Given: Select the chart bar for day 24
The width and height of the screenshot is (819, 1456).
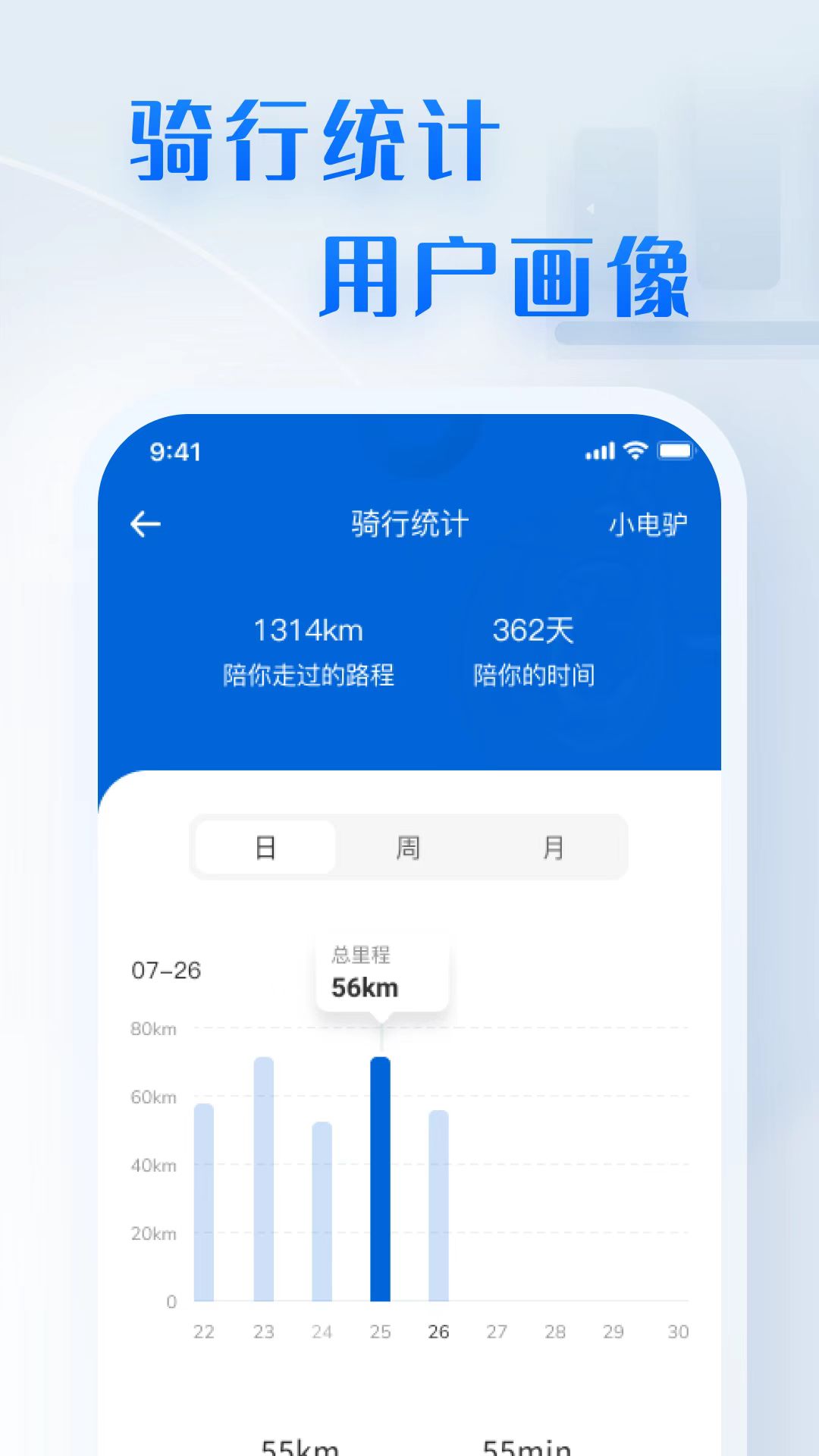Looking at the screenshot, I should [322, 1221].
